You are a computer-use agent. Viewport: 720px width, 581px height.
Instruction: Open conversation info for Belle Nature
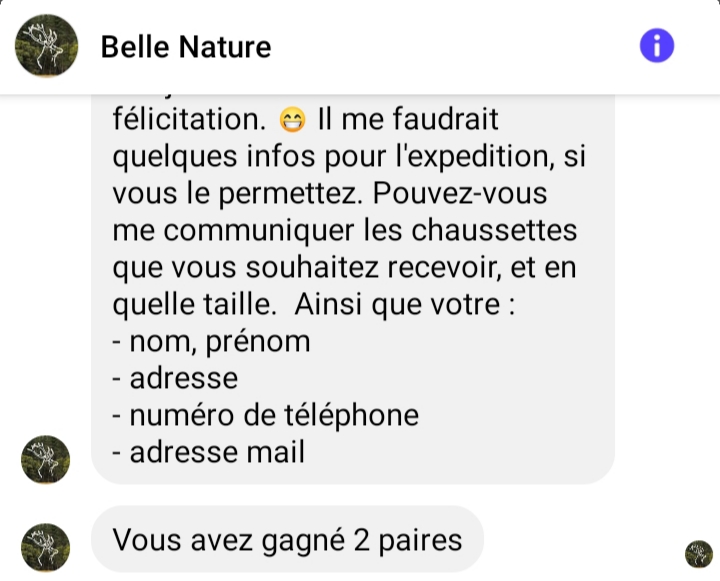pos(656,46)
